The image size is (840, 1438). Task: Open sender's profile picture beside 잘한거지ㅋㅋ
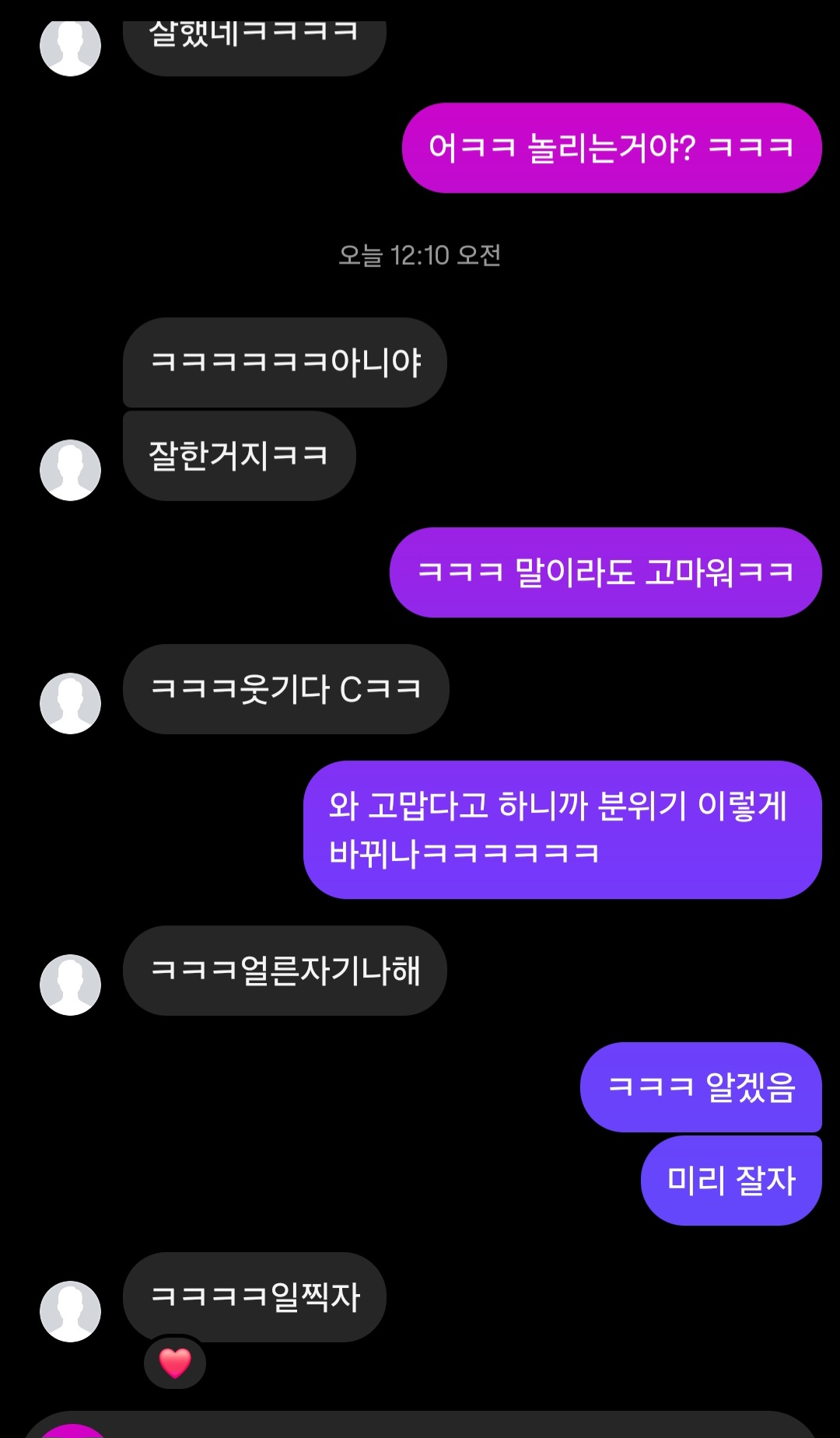pyautogui.click(x=70, y=470)
